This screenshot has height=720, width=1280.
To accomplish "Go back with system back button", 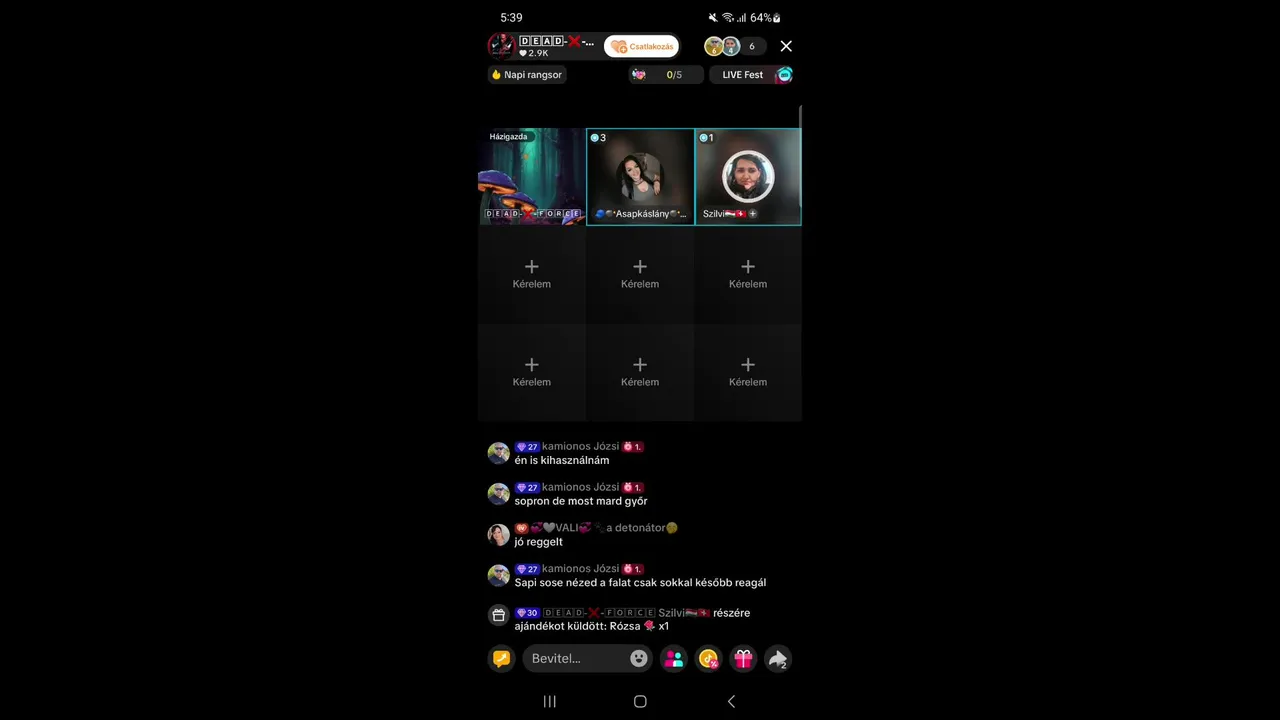I will pyautogui.click(x=731, y=702).
